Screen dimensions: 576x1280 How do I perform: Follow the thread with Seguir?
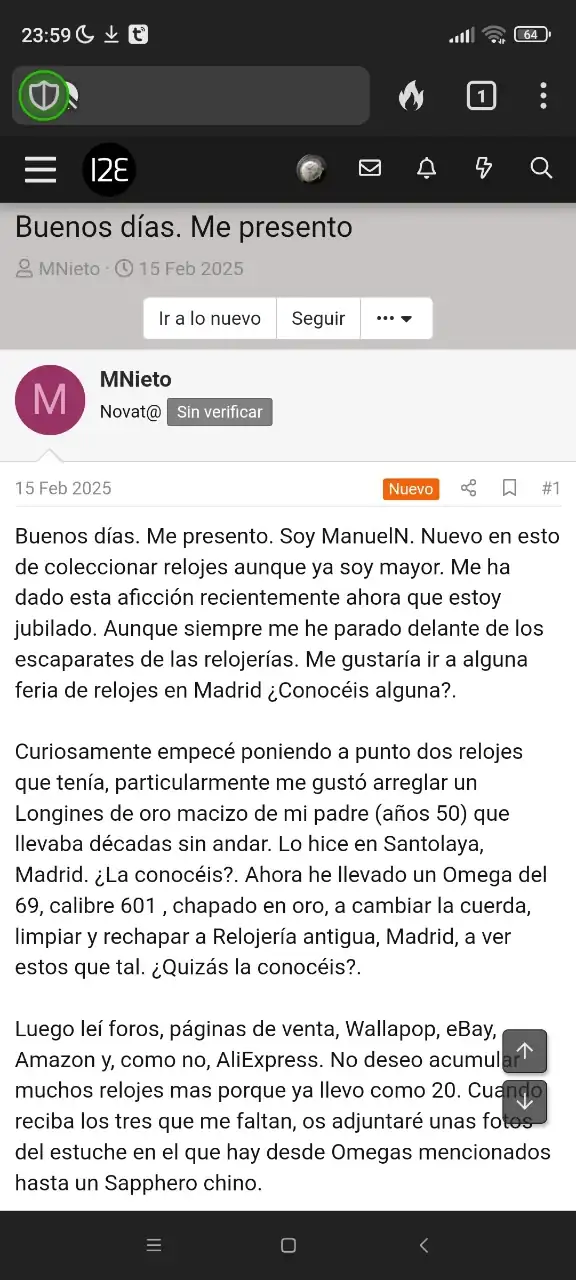(x=318, y=318)
